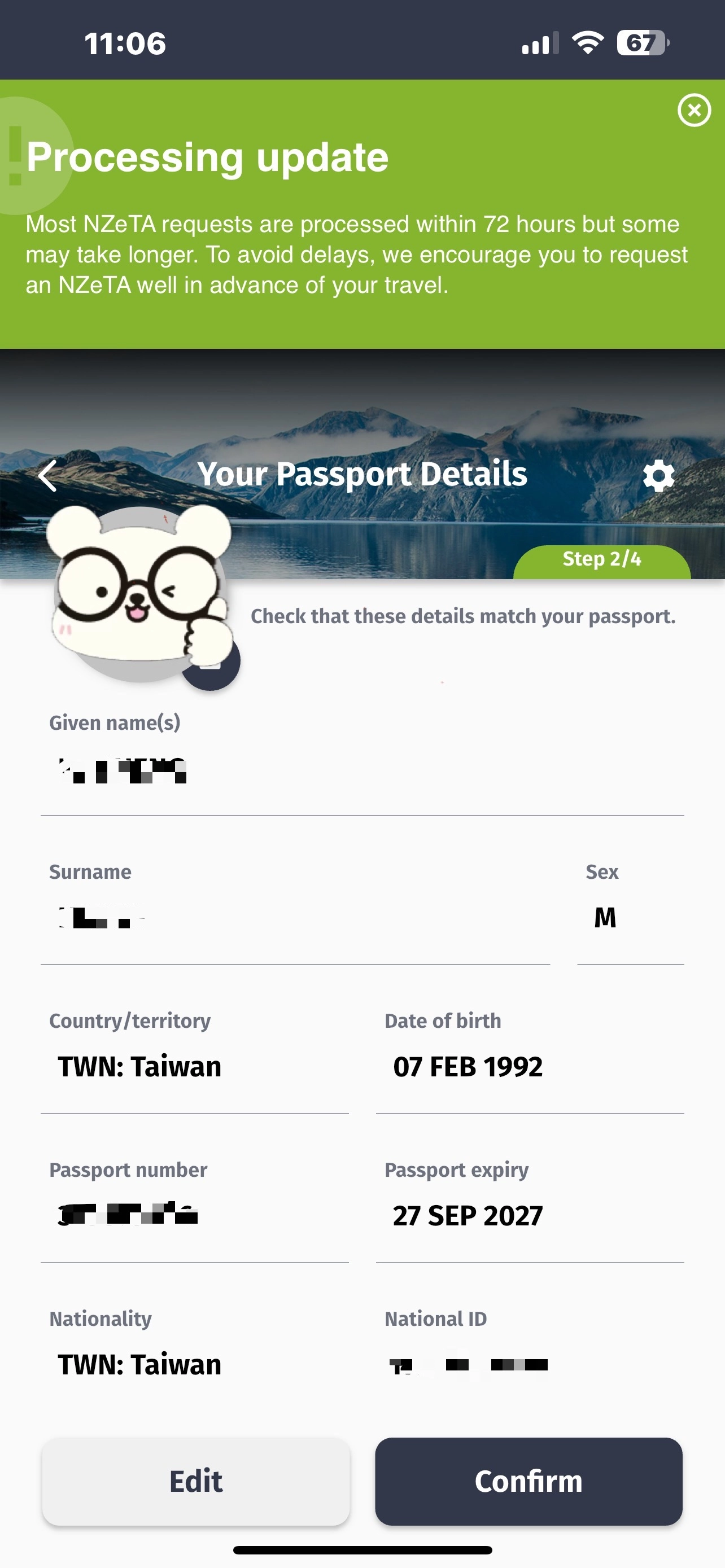Dismiss the Processing update banner
Image resolution: width=725 pixels, height=1568 pixels.
[x=694, y=110]
